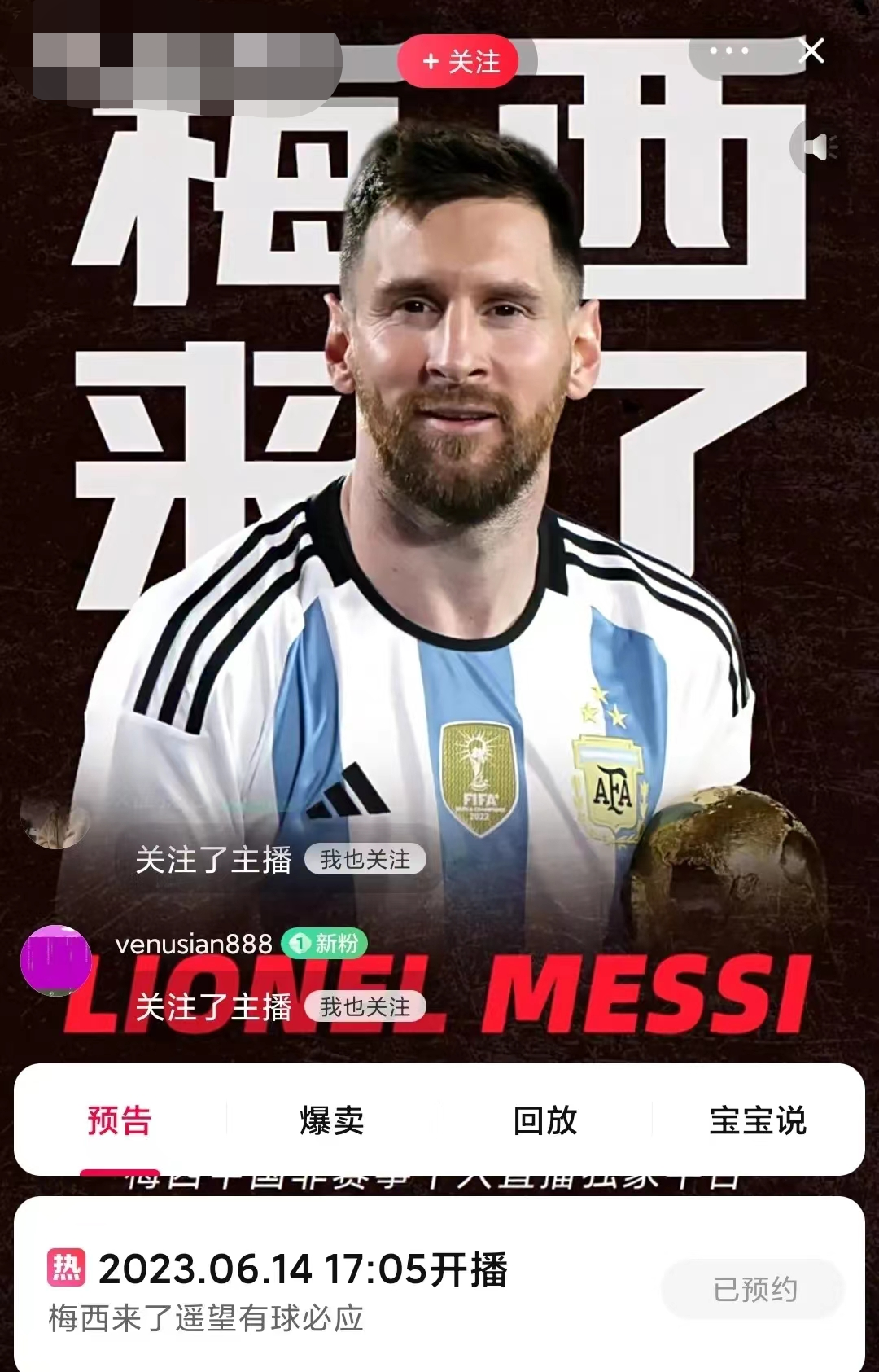Image resolution: width=879 pixels, height=1372 pixels.
Task: Tap the 已预约 reservation button
Action: [754, 1290]
